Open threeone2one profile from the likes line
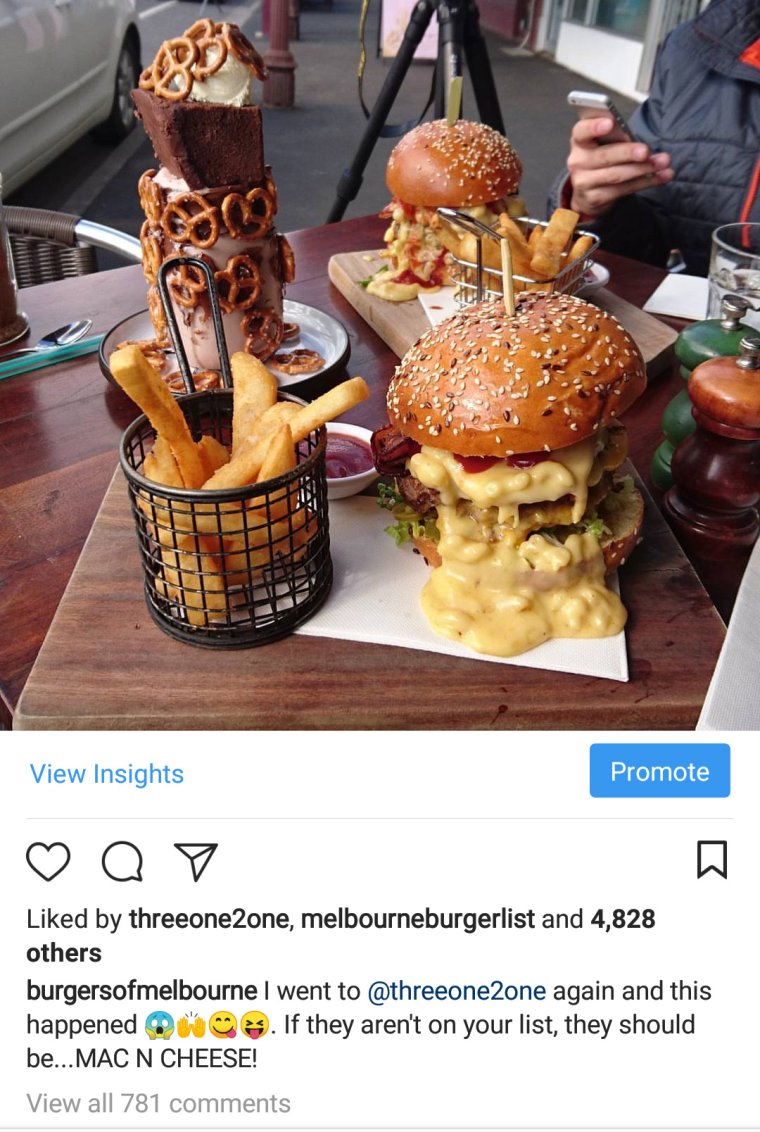This screenshot has height=1132, width=760. 208,919
